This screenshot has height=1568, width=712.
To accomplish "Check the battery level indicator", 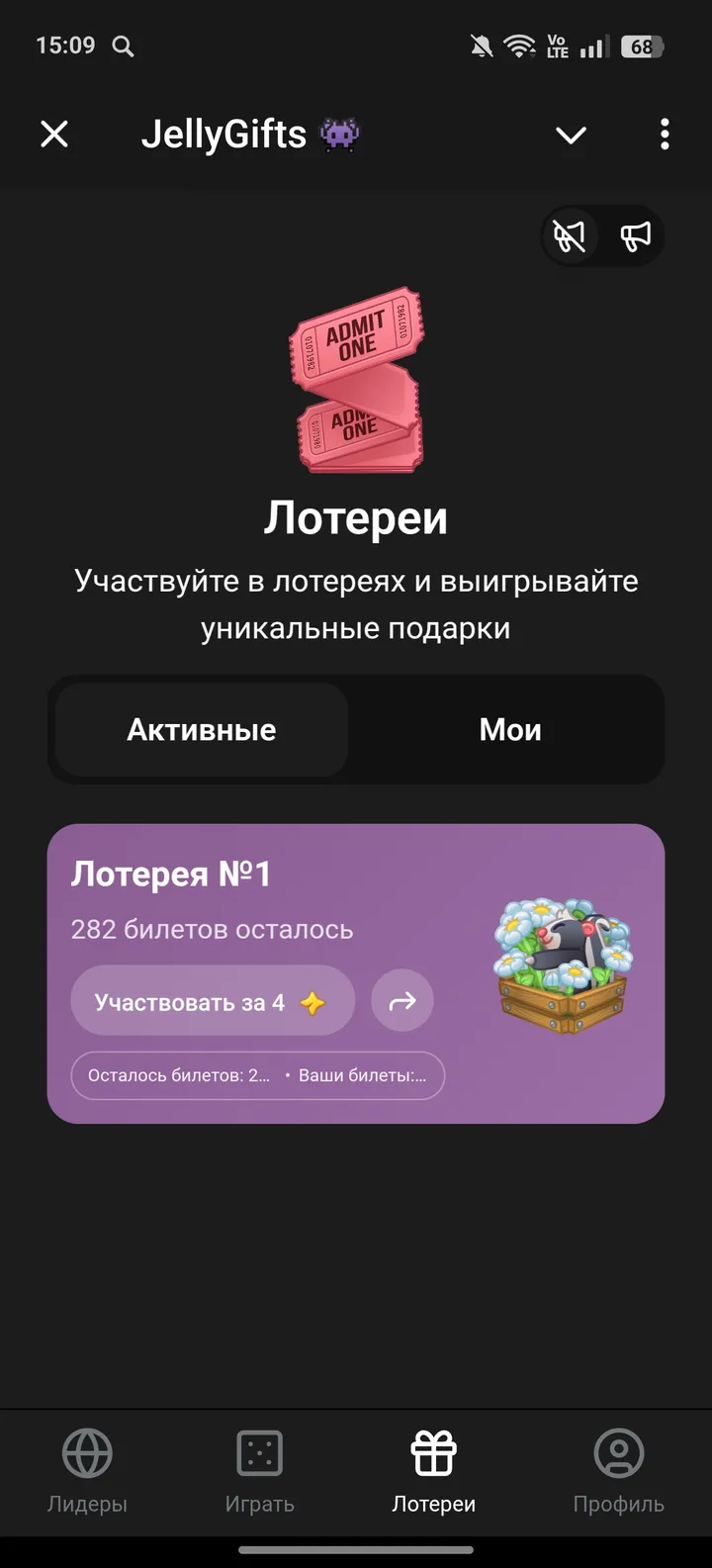I will pos(641,46).
